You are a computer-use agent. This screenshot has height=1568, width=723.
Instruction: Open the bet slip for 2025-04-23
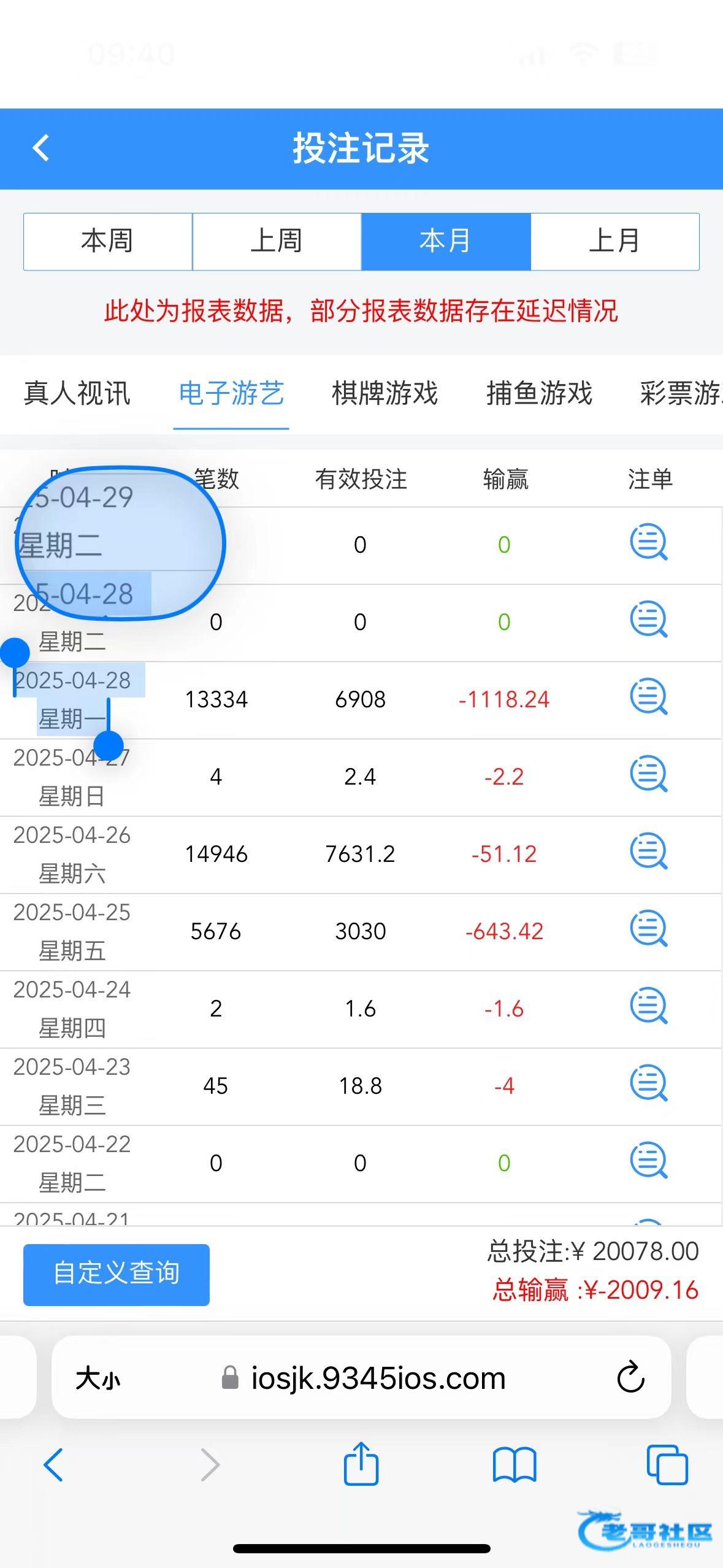(x=648, y=1084)
